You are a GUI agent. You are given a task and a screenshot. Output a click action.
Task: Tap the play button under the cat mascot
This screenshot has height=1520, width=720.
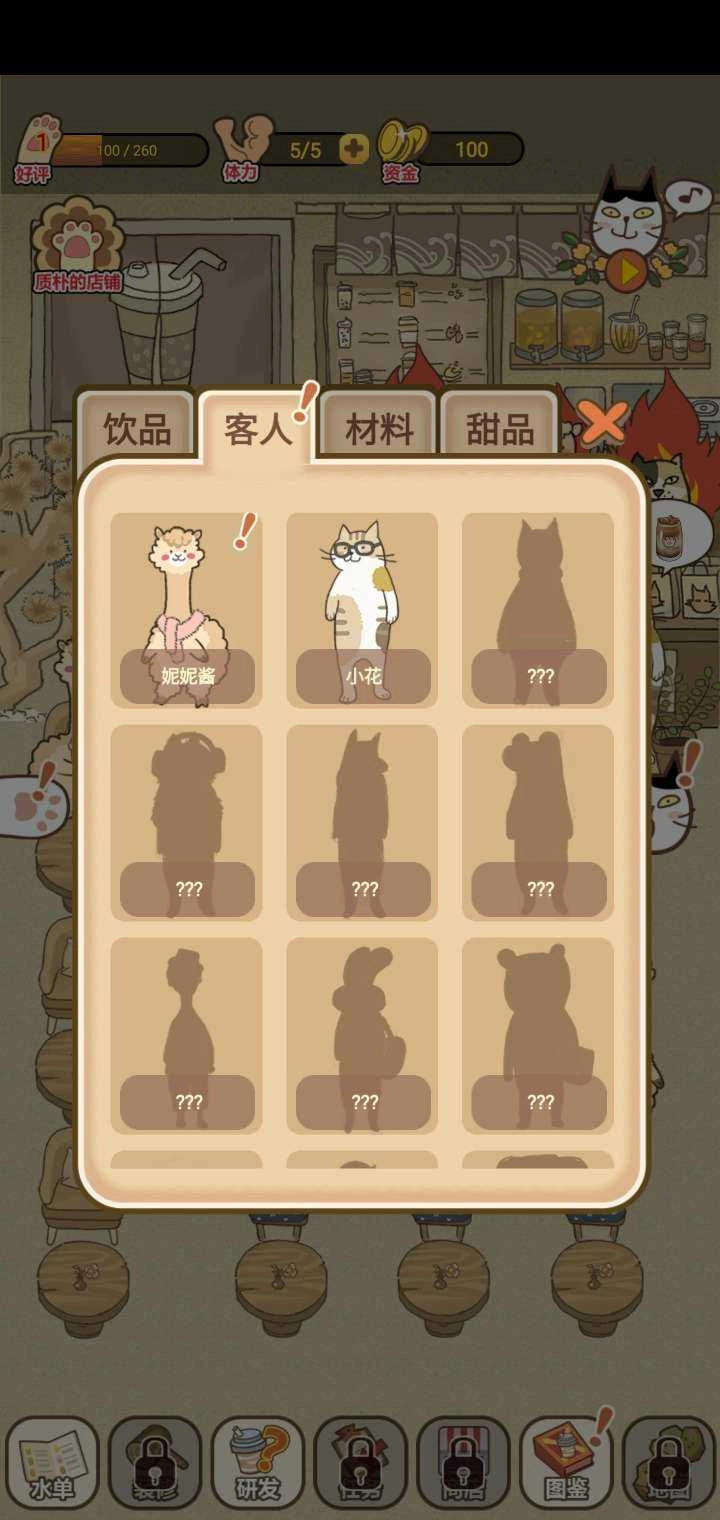[627, 270]
